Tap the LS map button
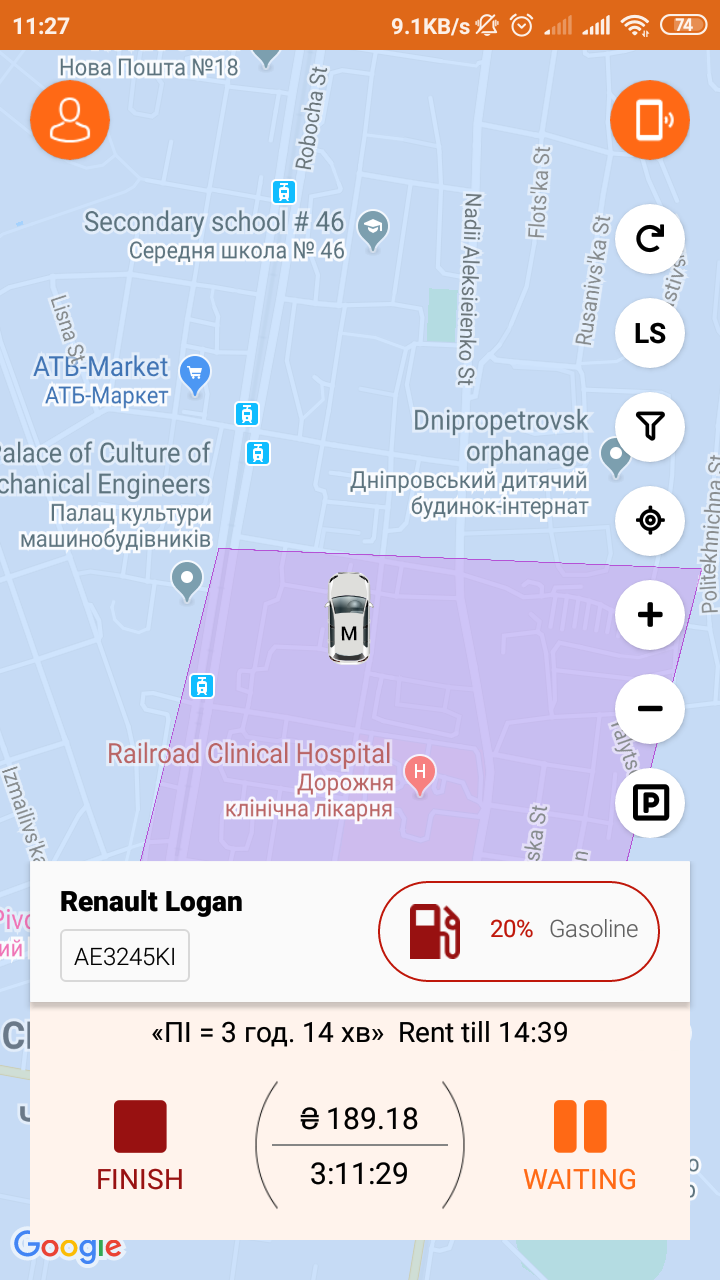This screenshot has height=1280, width=720. click(x=650, y=333)
